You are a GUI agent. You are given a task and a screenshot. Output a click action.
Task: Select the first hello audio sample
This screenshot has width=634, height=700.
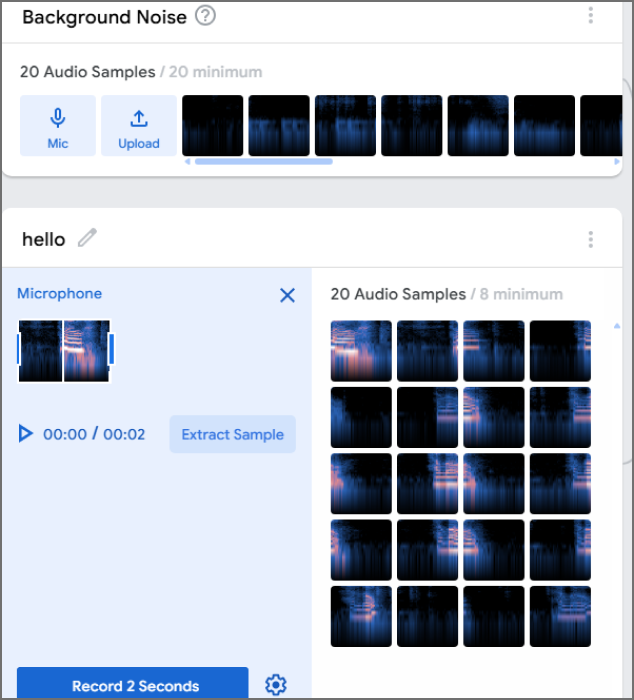[x=361, y=350]
